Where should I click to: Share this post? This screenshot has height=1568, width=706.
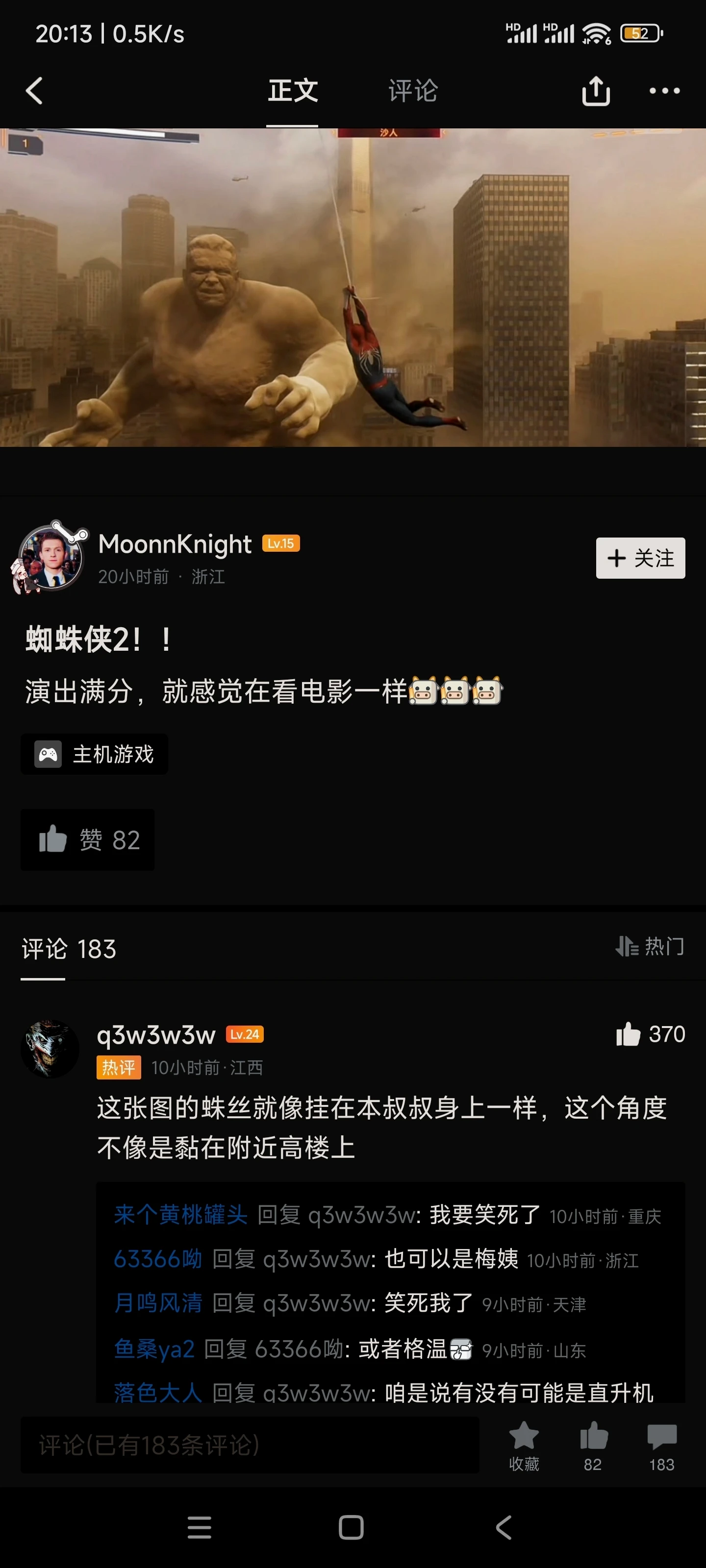[596, 91]
